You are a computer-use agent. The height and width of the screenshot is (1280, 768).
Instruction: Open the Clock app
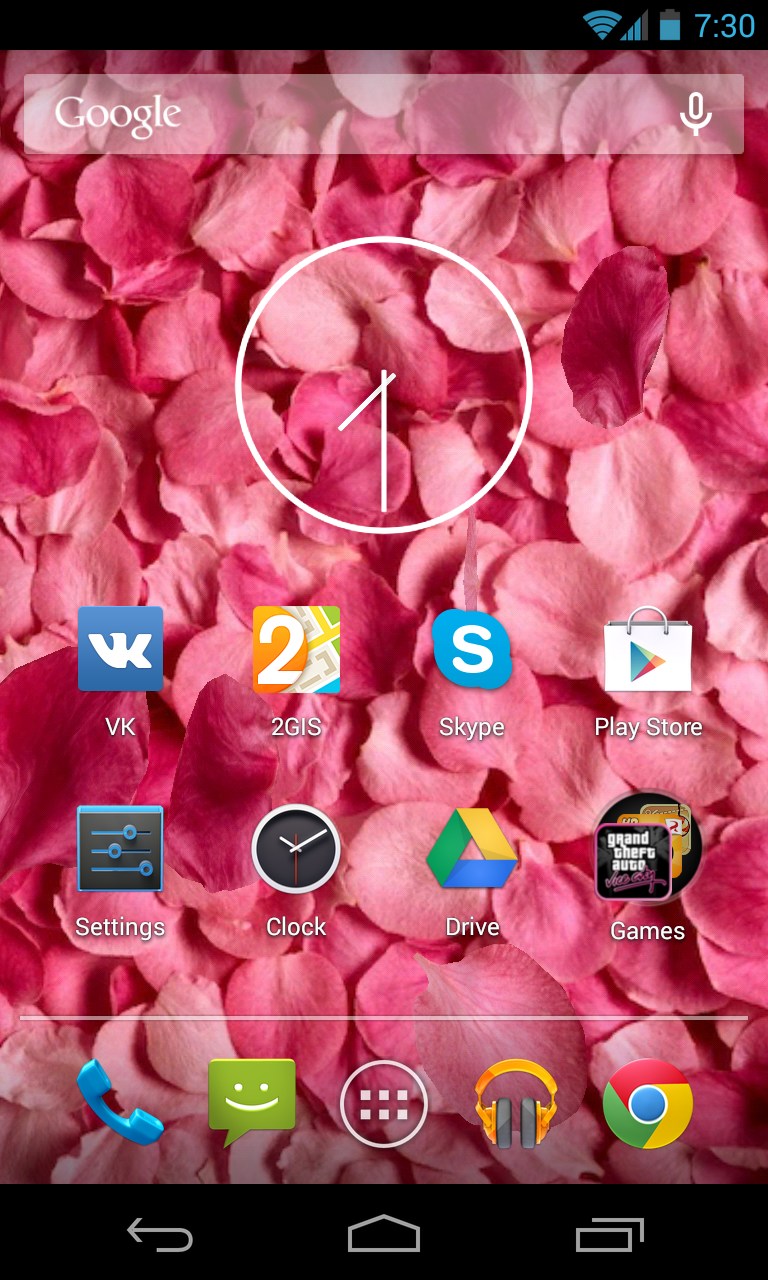(x=295, y=849)
